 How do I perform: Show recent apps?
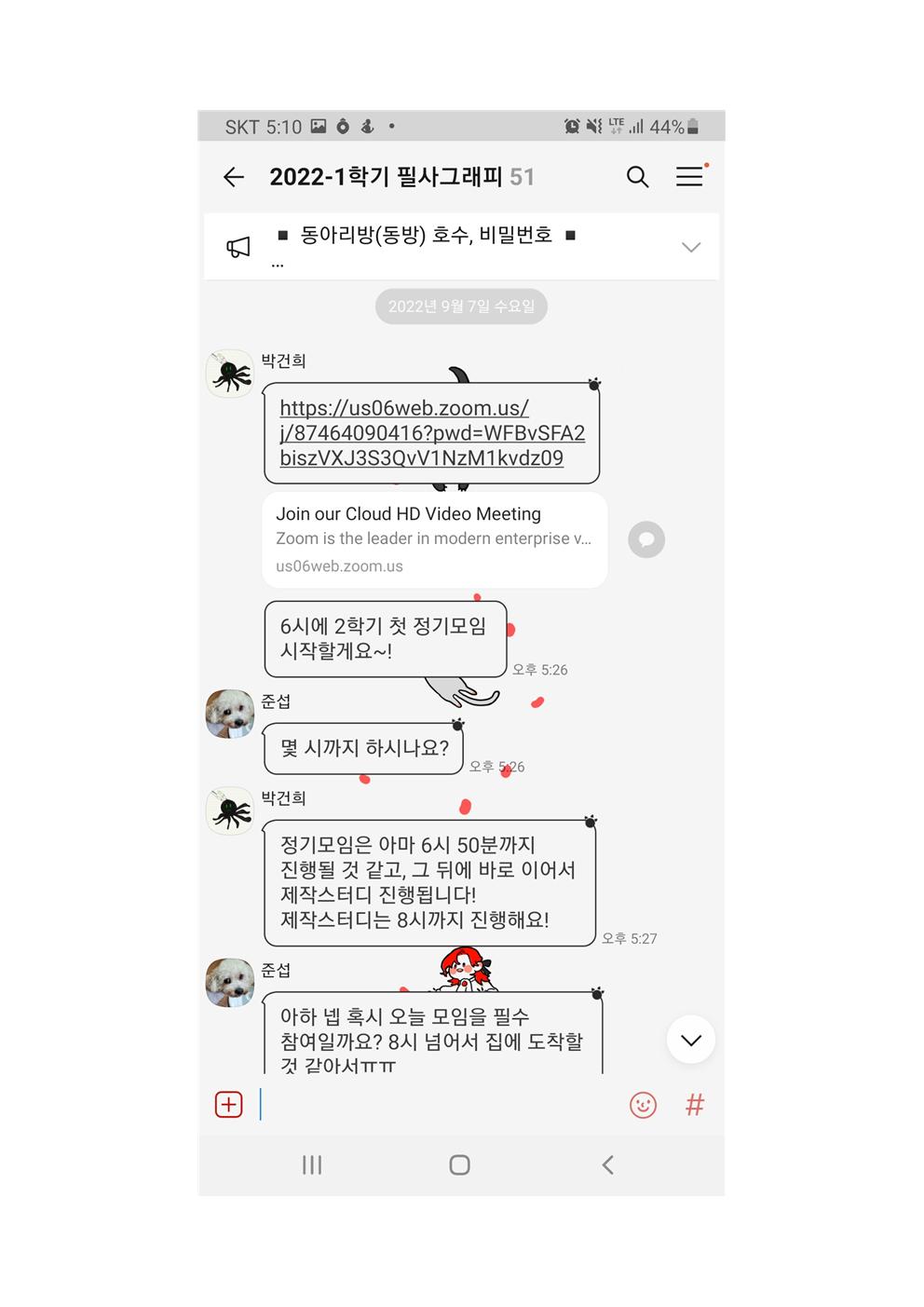[x=312, y=1164]
